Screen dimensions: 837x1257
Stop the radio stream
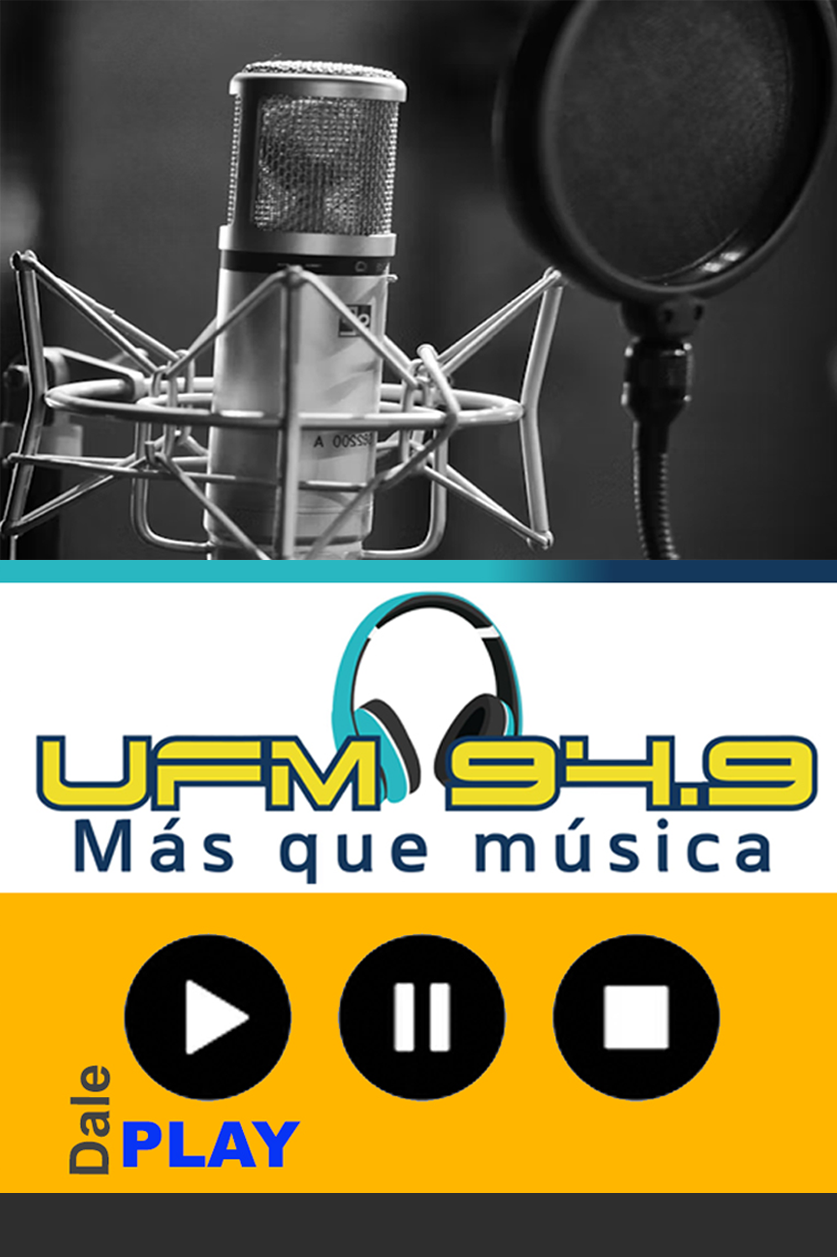(x=636, y=1017)
